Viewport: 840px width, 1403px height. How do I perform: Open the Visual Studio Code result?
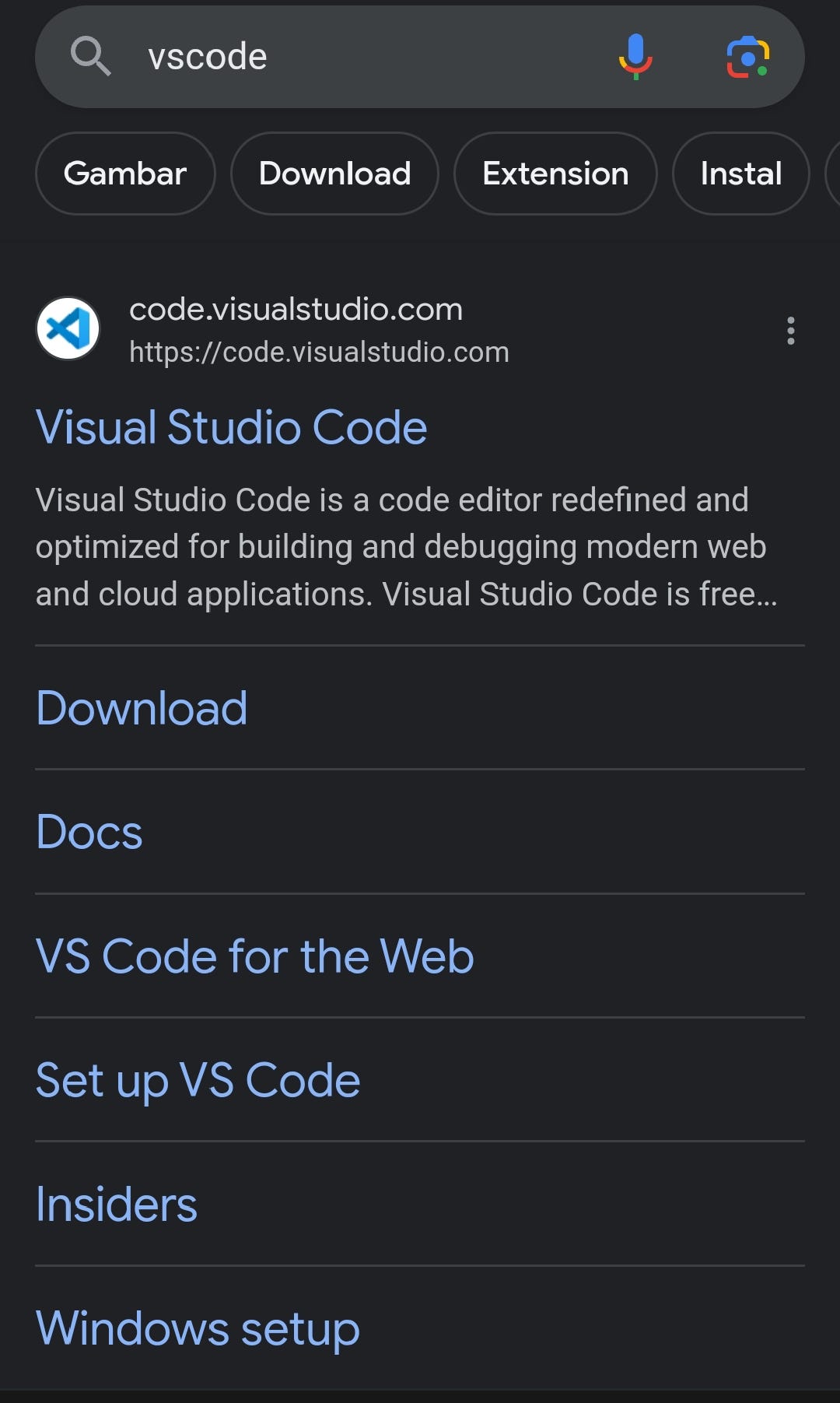click(233, 426)
